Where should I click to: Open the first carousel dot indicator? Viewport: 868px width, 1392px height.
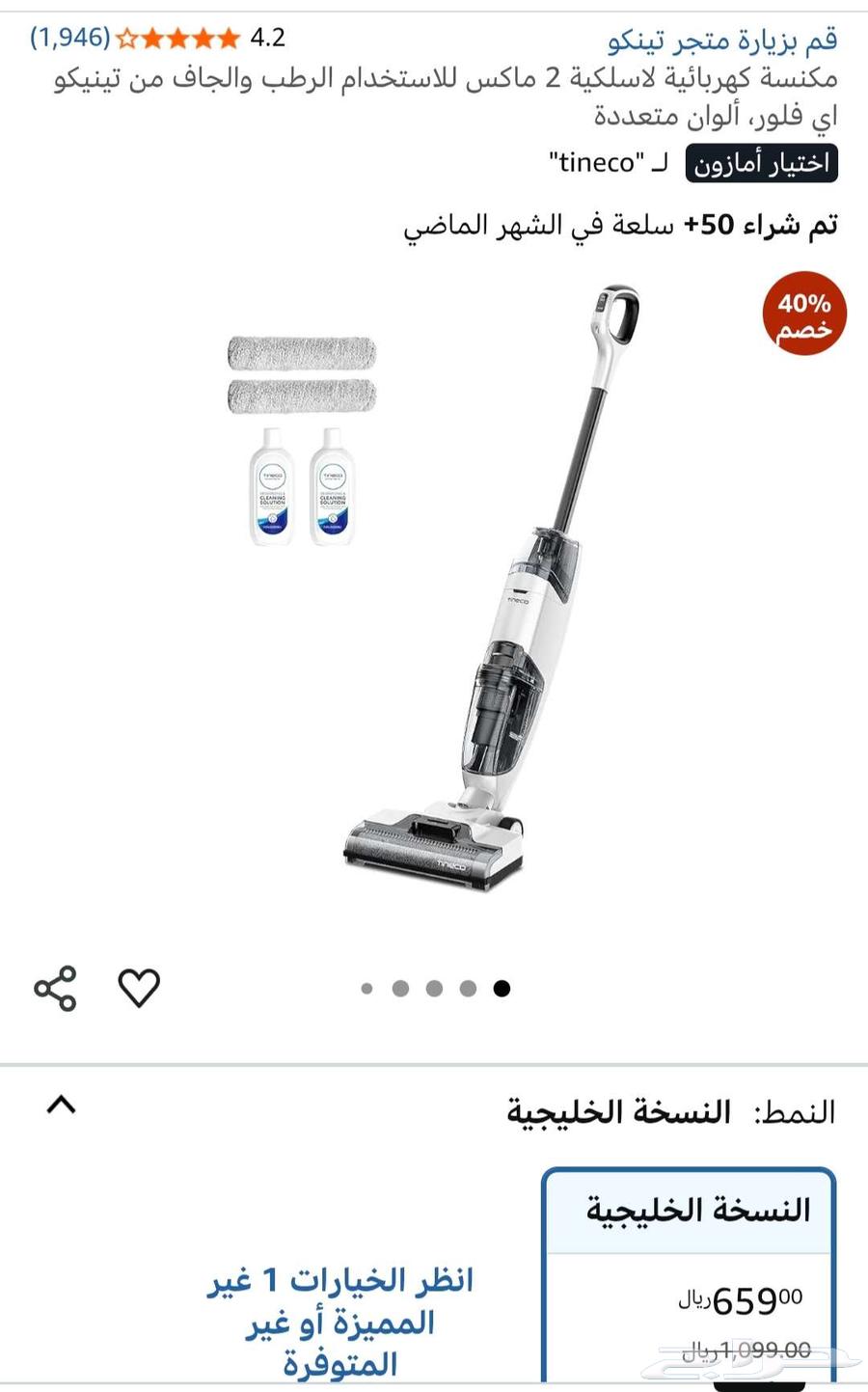click(x=366, y=989)
